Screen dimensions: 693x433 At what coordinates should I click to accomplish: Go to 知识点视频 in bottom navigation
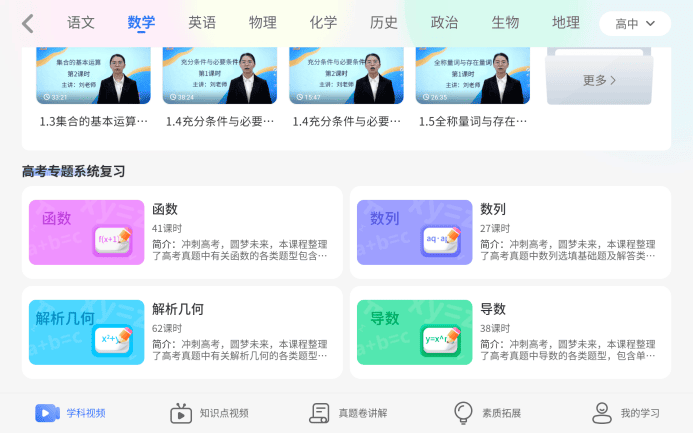pyautogui.click(x=209, y=412)
